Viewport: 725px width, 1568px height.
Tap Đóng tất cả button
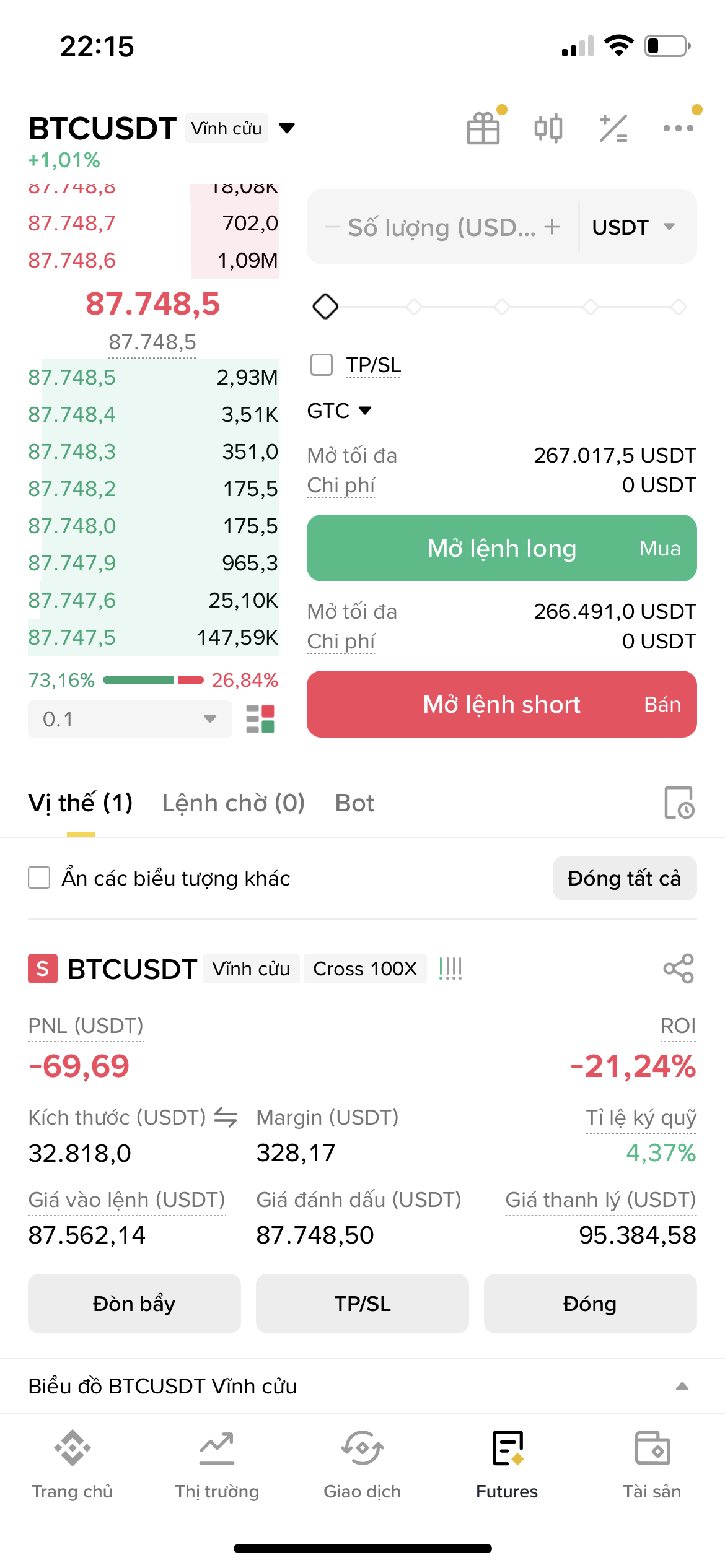[x=624, y=878]
